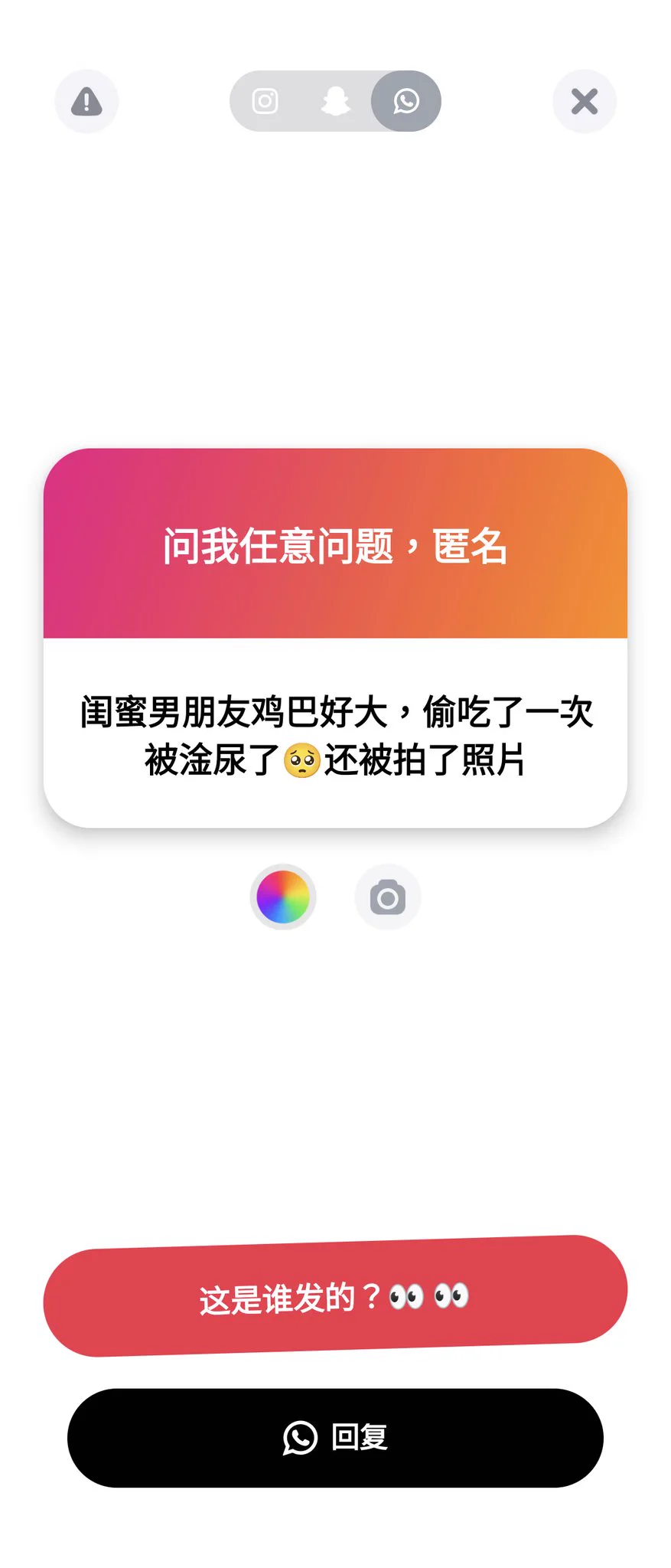The image size is (671, 1568).
Task: Open the camera to attach a photo
Action: pos(388,897)
